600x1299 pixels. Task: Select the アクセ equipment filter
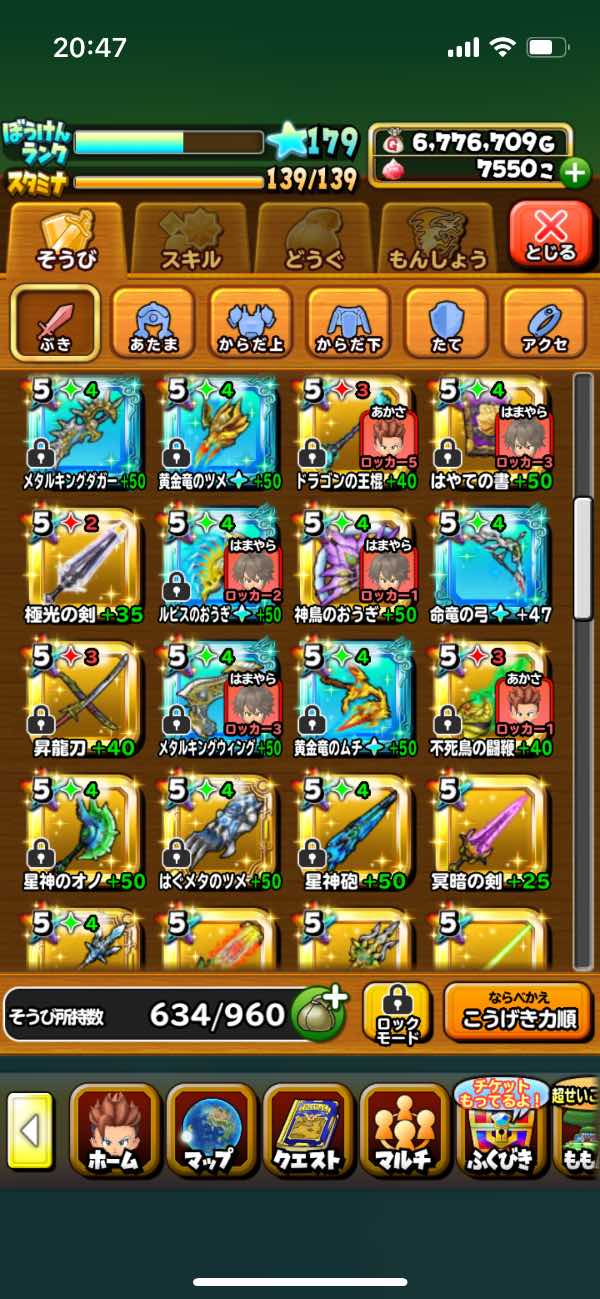point(544,322)
